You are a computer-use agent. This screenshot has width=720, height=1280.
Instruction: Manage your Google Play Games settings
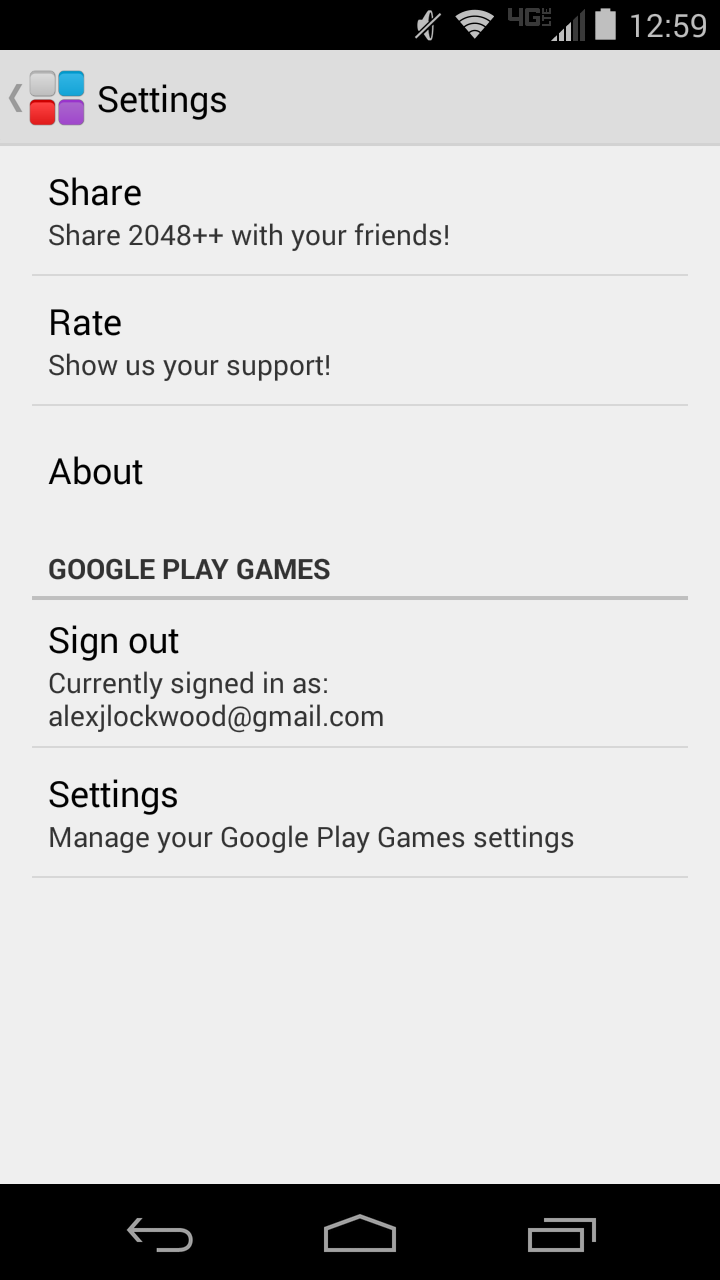(360, 814)
